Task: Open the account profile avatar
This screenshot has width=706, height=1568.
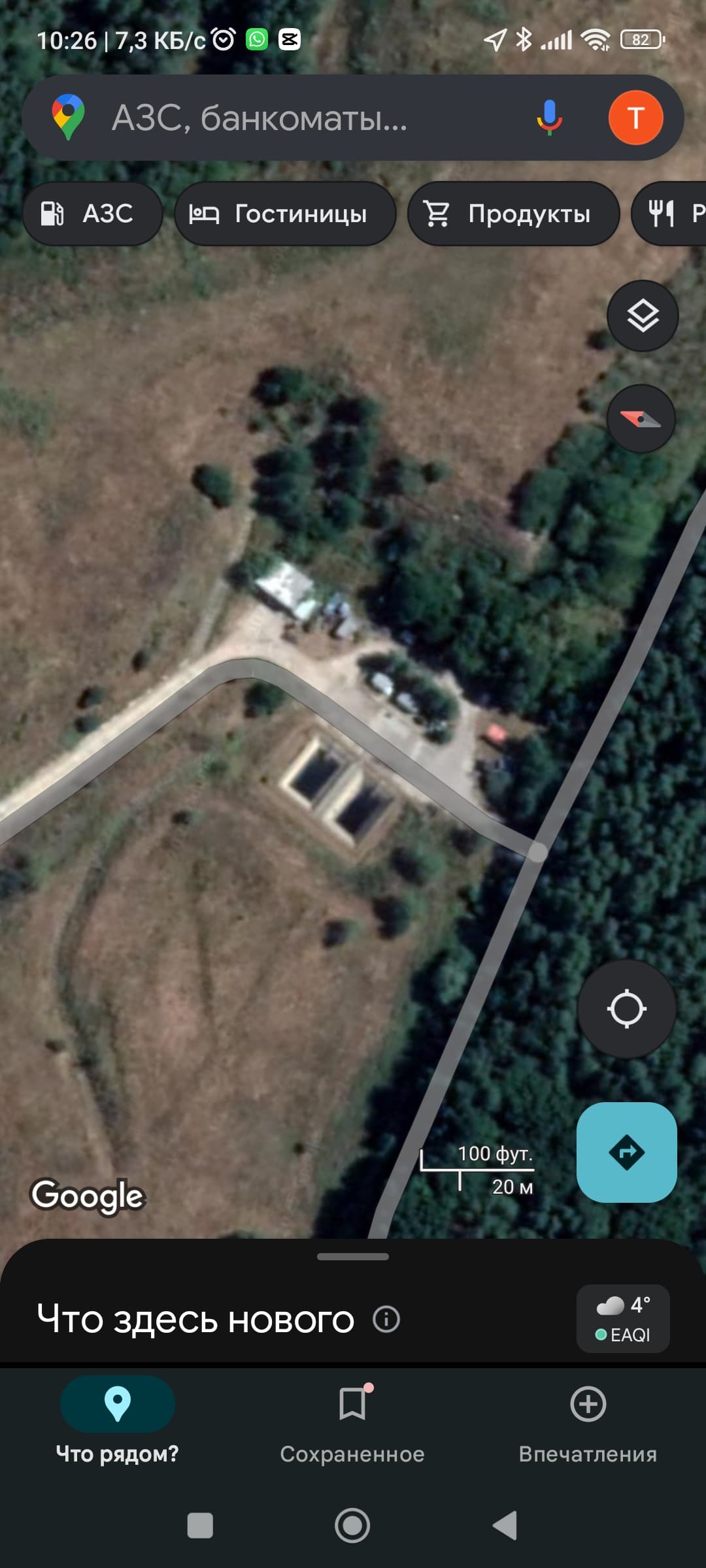Action: [x=635, y=118]
